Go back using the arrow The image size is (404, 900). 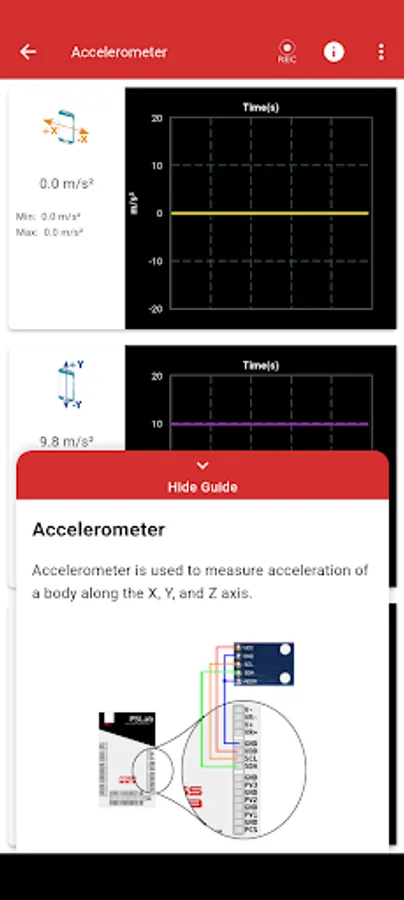click(x=28, y=52)
